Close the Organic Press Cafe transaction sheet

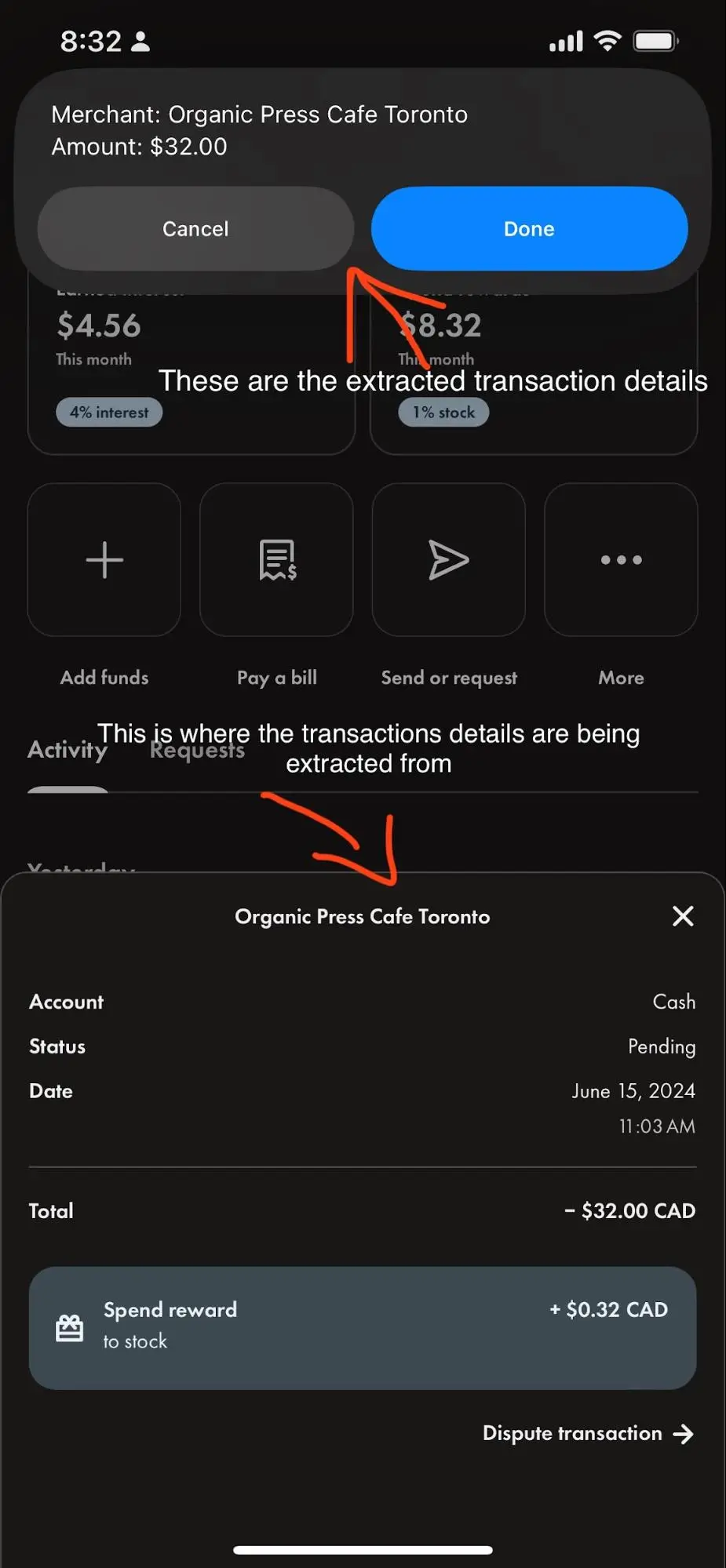(x=683, y=916)
